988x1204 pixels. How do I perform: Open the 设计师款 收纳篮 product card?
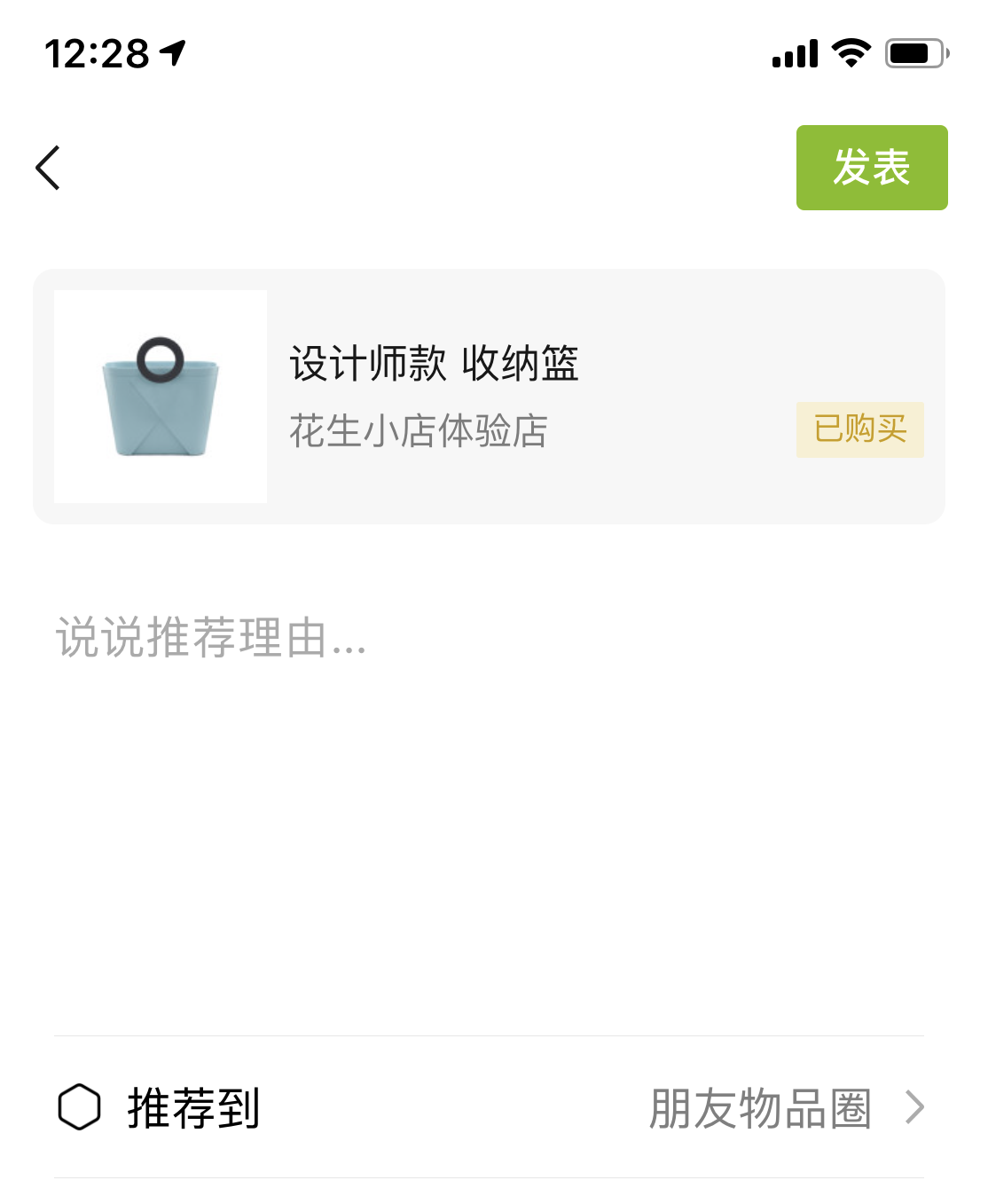[x=488, y=396]
